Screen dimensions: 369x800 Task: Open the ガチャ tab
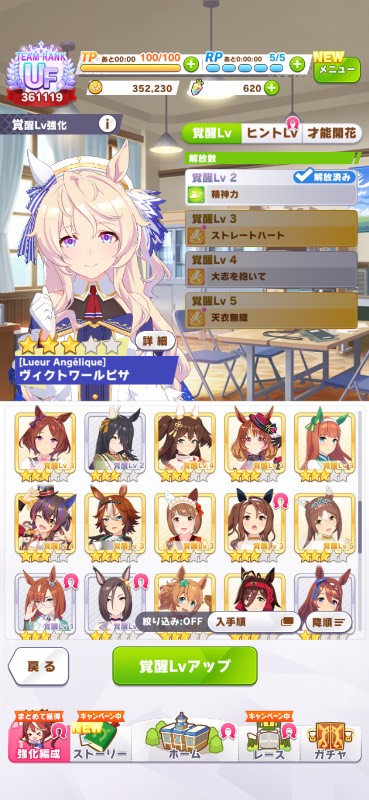[x=330, y=739]
